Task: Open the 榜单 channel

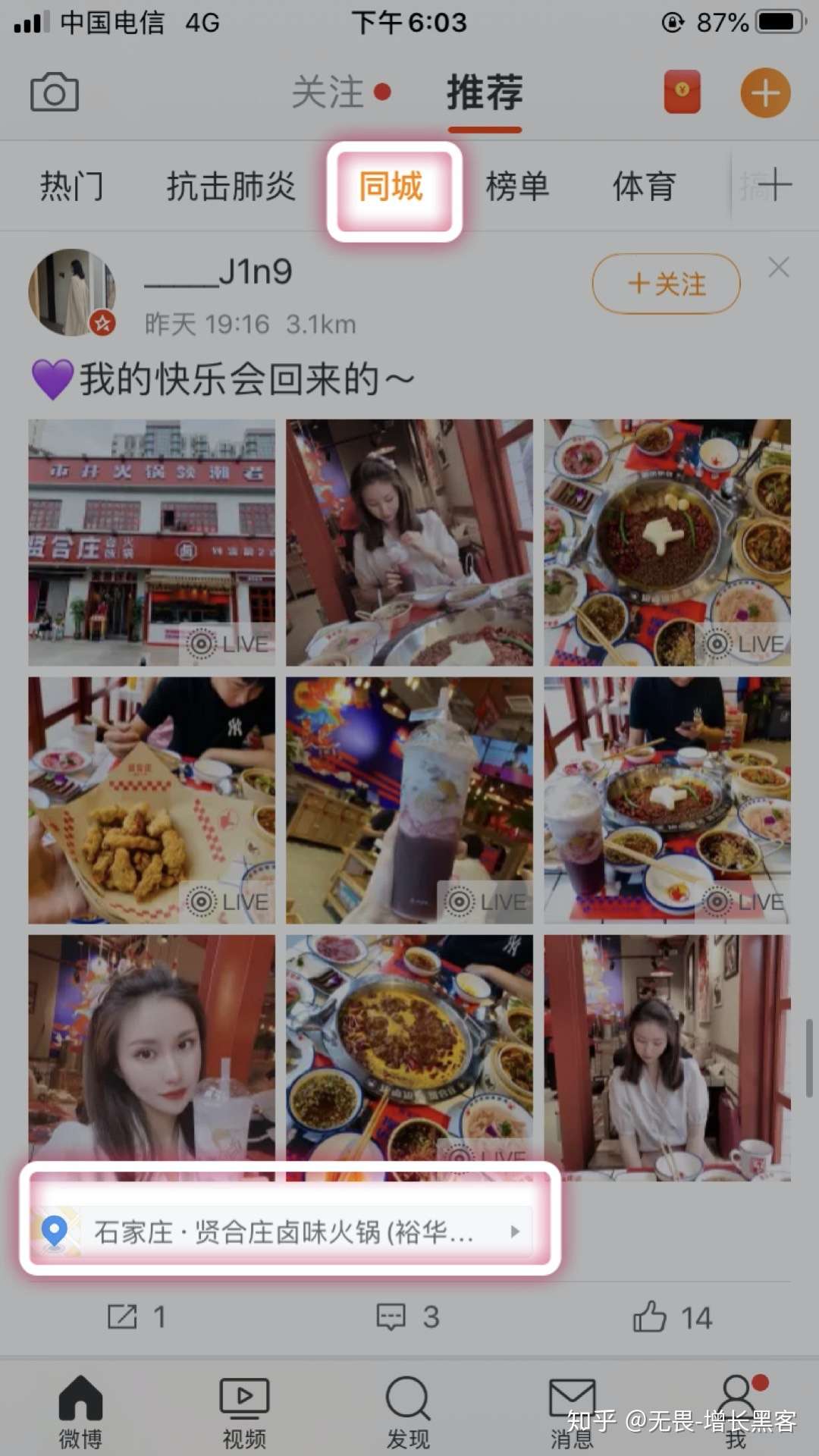Action: (517, 187)
